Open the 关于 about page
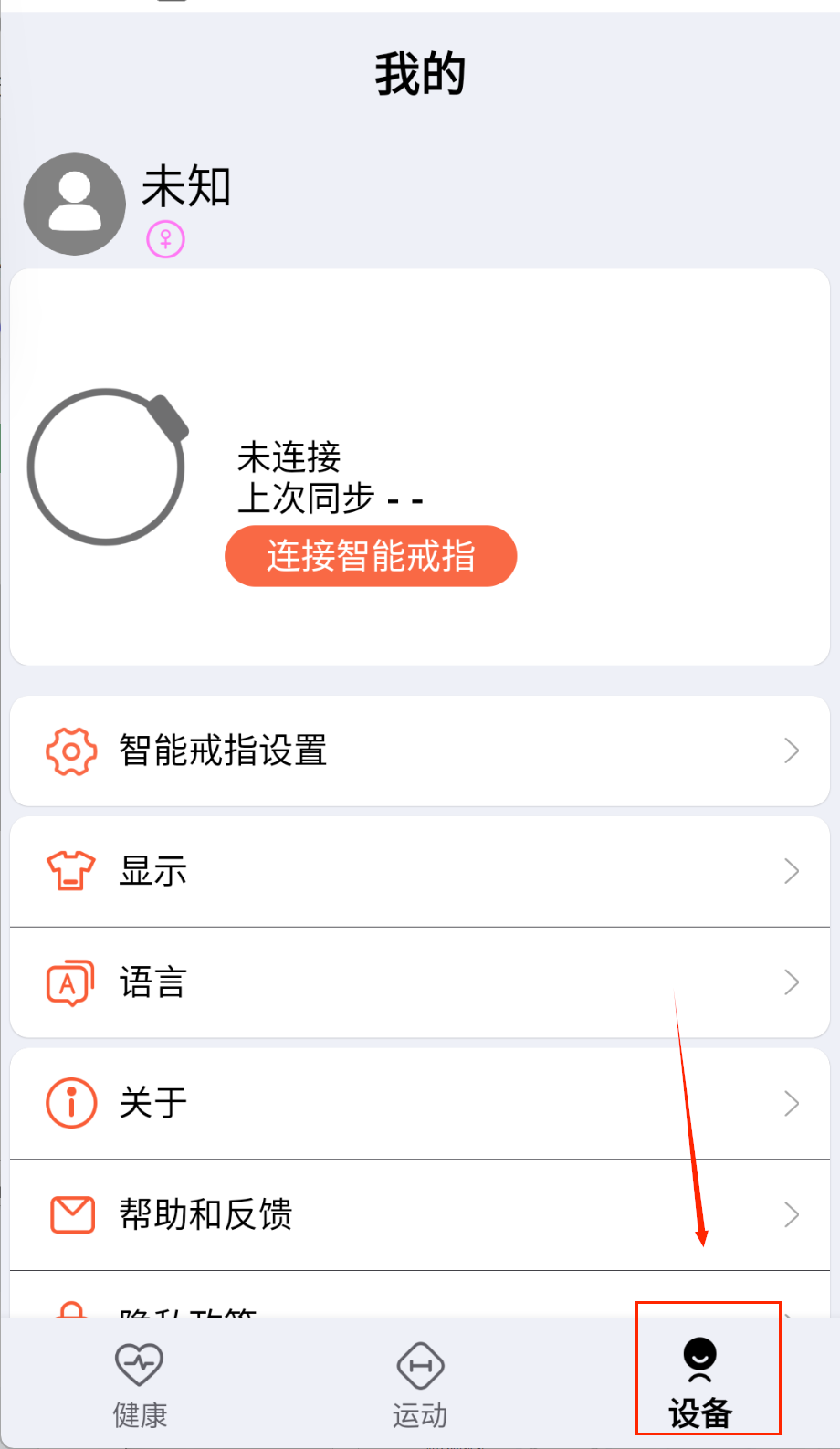Screen dimensions: 840x1449 coord(419,1103)
